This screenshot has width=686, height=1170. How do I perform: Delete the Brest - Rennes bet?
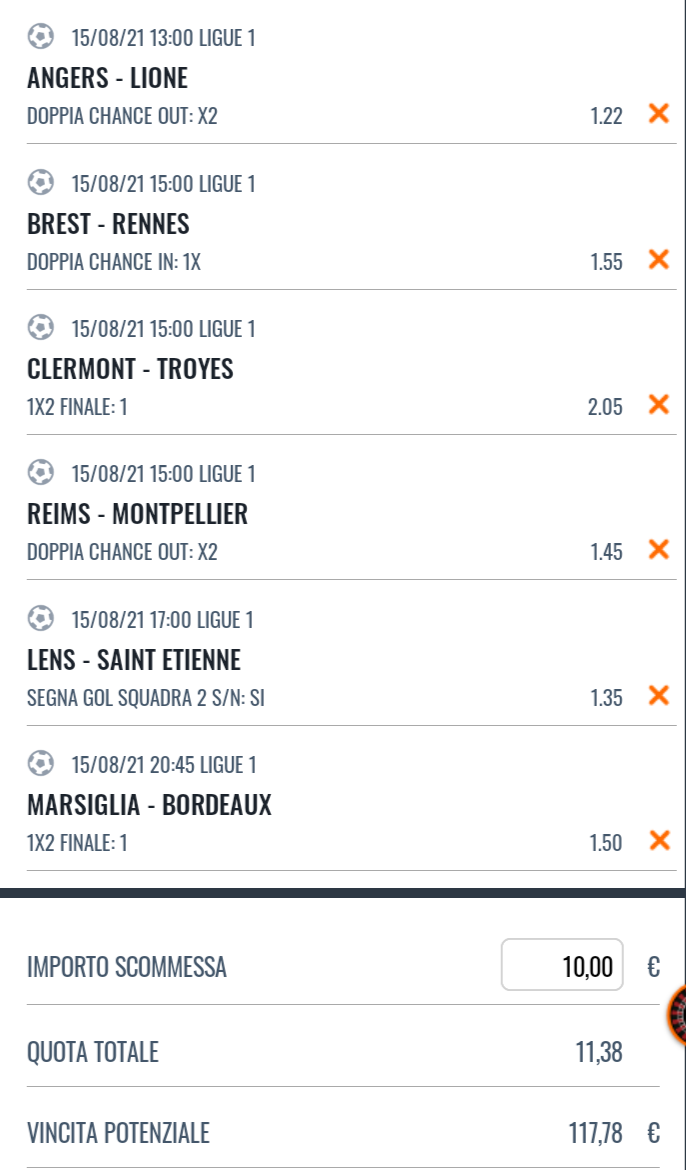tap(658, 259)
